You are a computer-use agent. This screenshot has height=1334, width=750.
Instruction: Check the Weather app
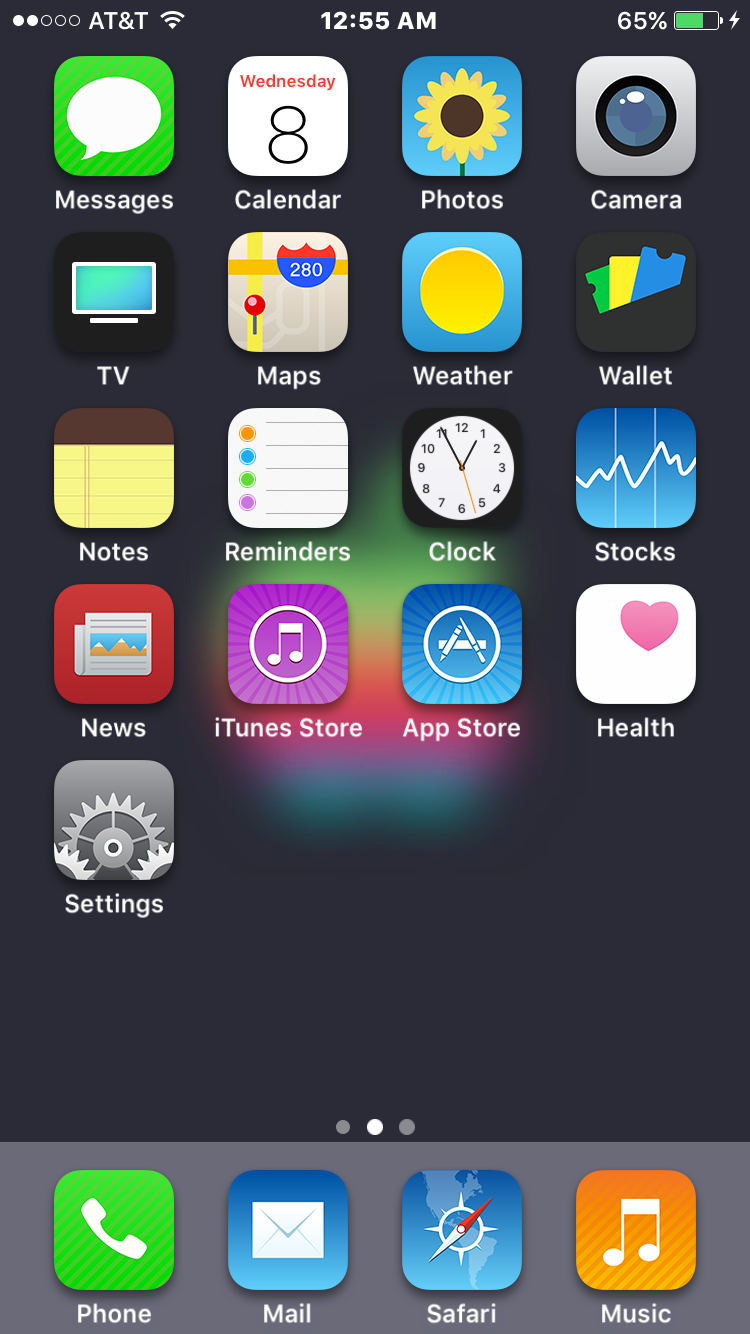click(462, 292)
